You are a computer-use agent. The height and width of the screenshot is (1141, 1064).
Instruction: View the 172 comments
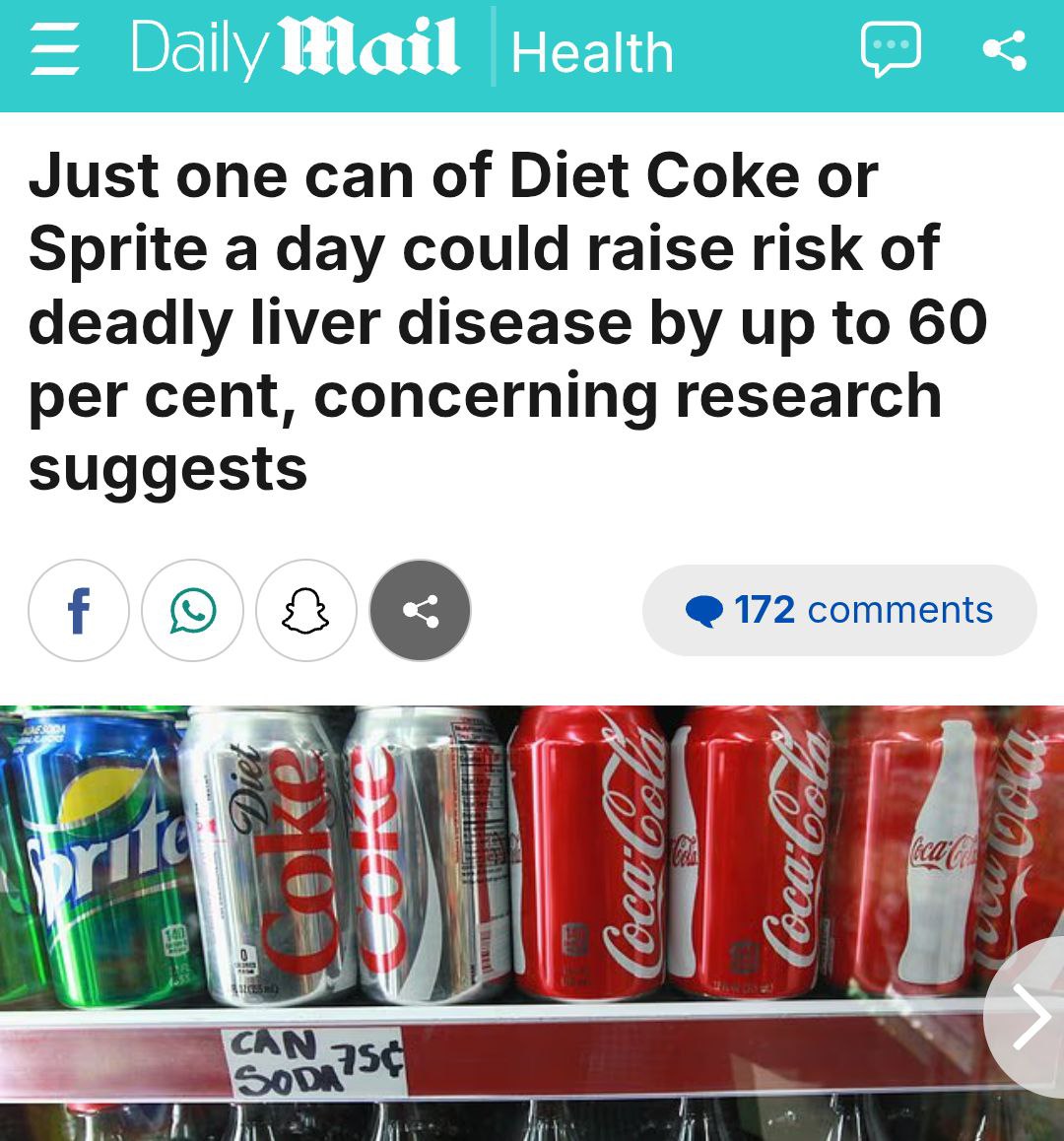pos(839,610)
